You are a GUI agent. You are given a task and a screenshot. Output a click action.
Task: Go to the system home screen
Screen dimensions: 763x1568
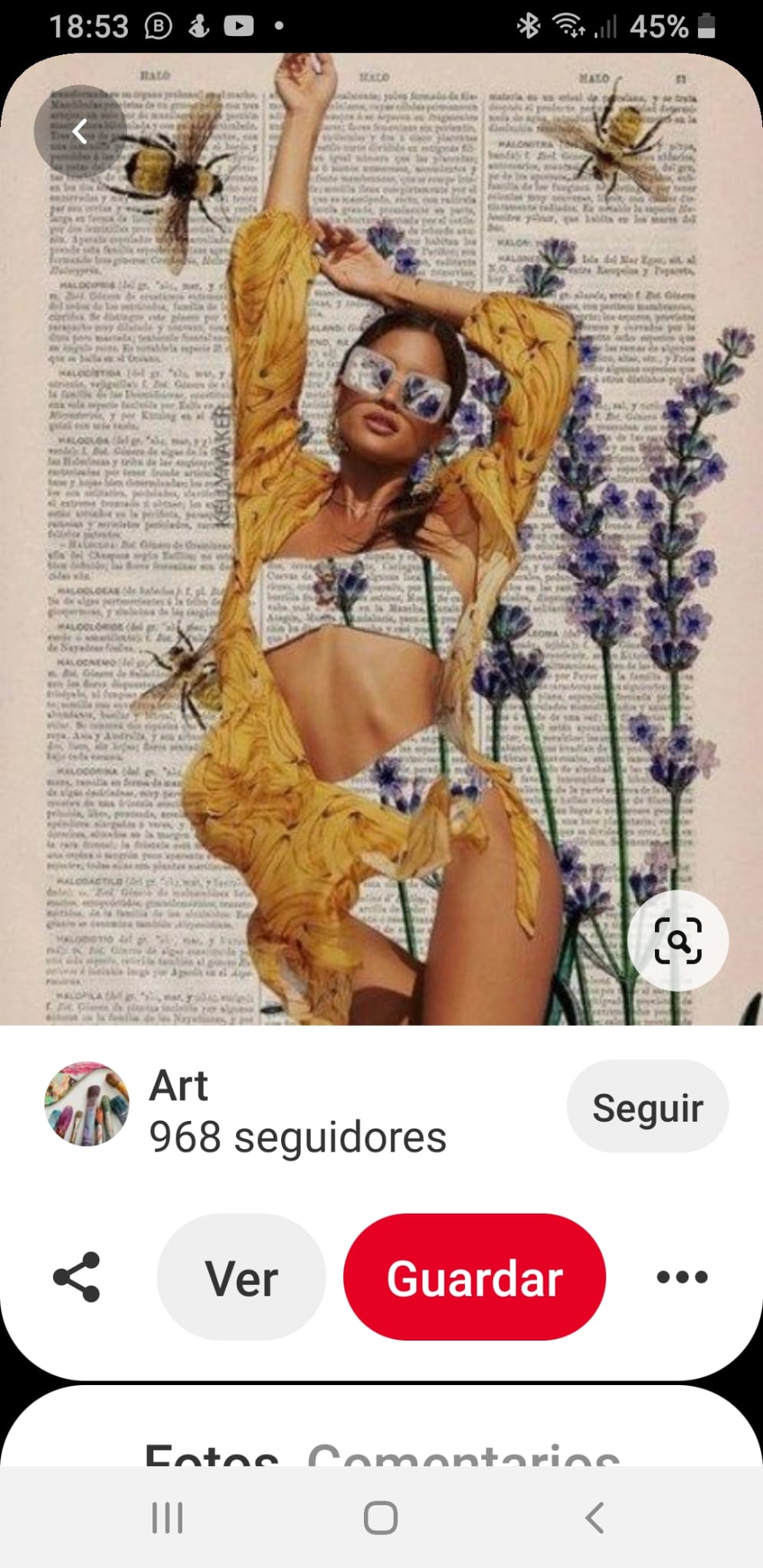point(381,1517)
